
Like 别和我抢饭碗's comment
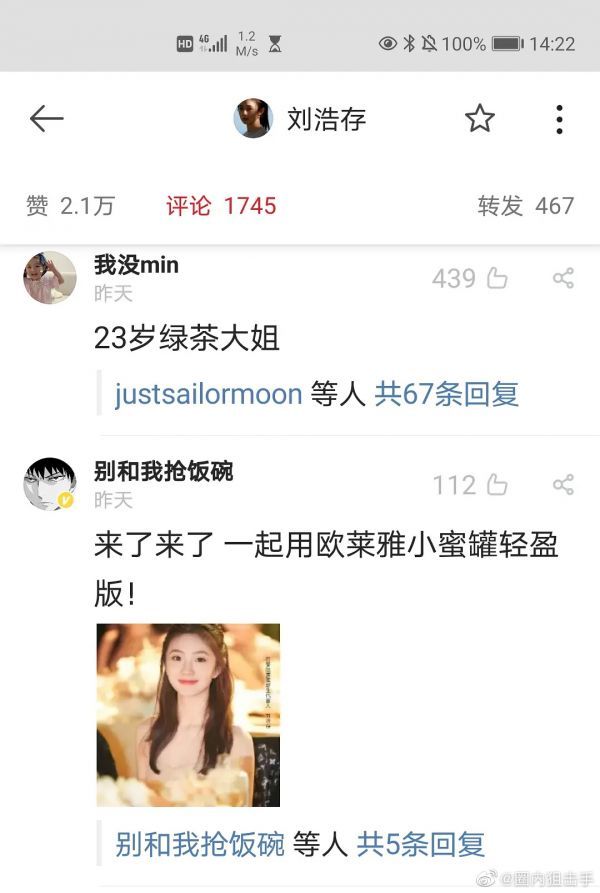point(497,485)
